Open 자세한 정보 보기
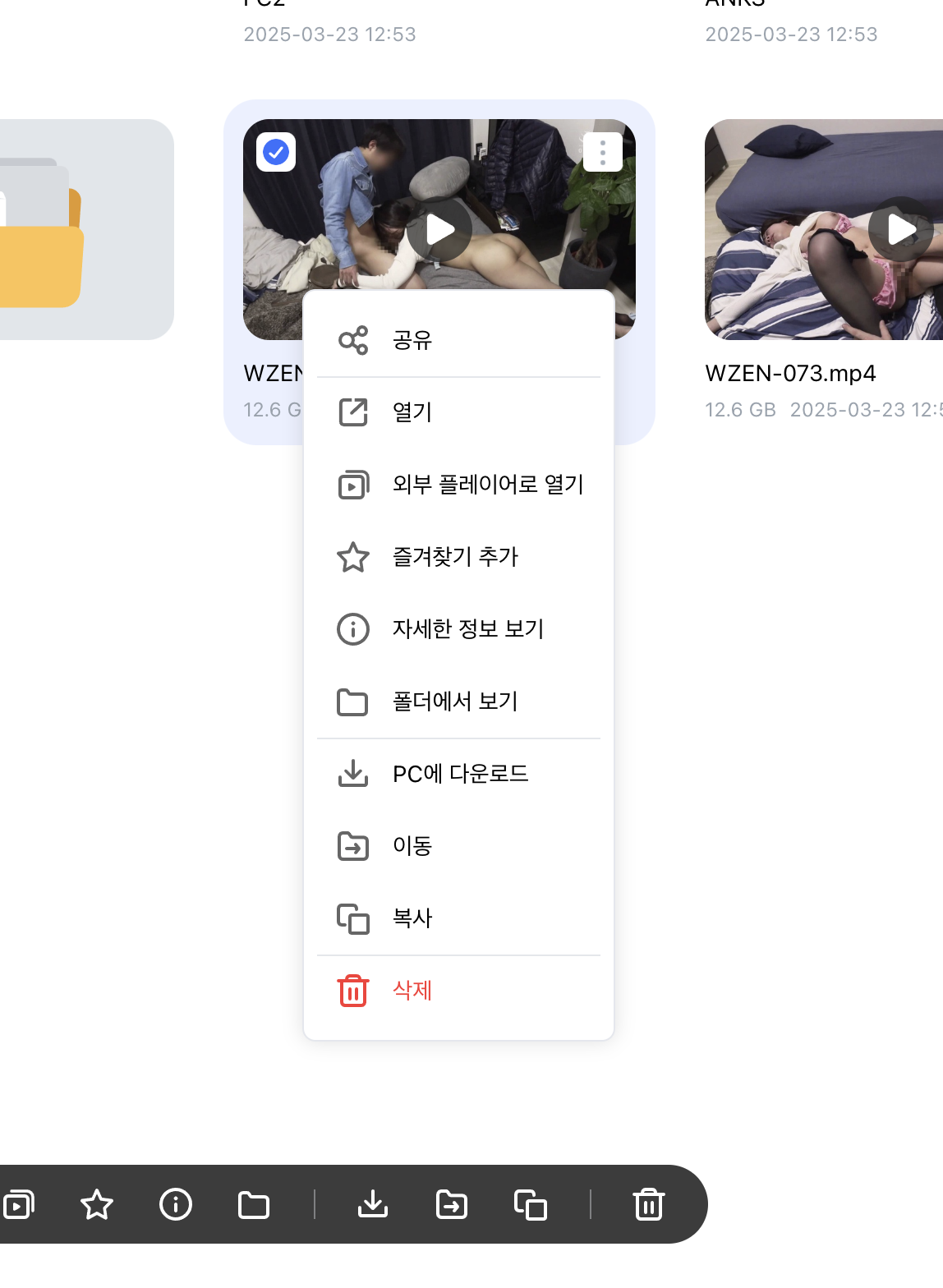This screenshot has height=1288, width=943. 458,629
